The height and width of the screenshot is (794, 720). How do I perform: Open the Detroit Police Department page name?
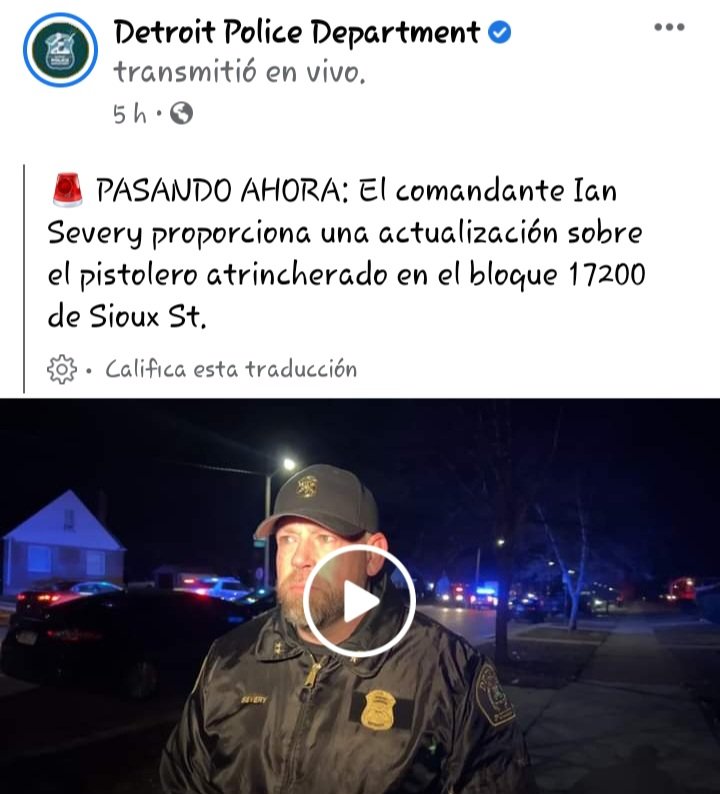(x=297, y=32)
